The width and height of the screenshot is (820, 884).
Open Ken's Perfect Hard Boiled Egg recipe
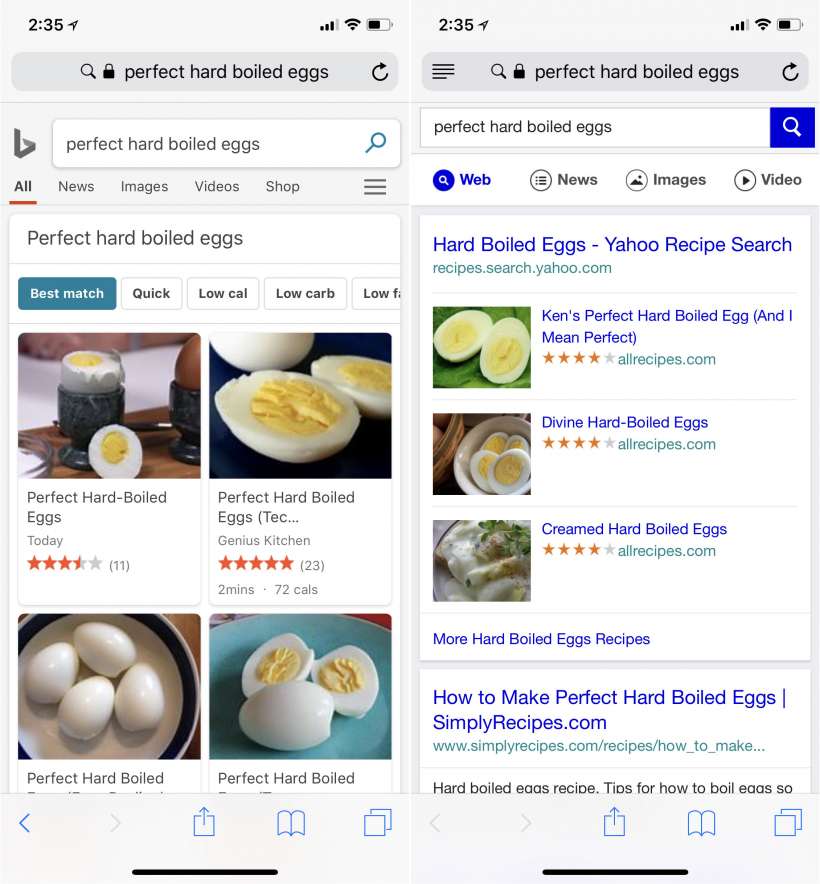[666, 326]
